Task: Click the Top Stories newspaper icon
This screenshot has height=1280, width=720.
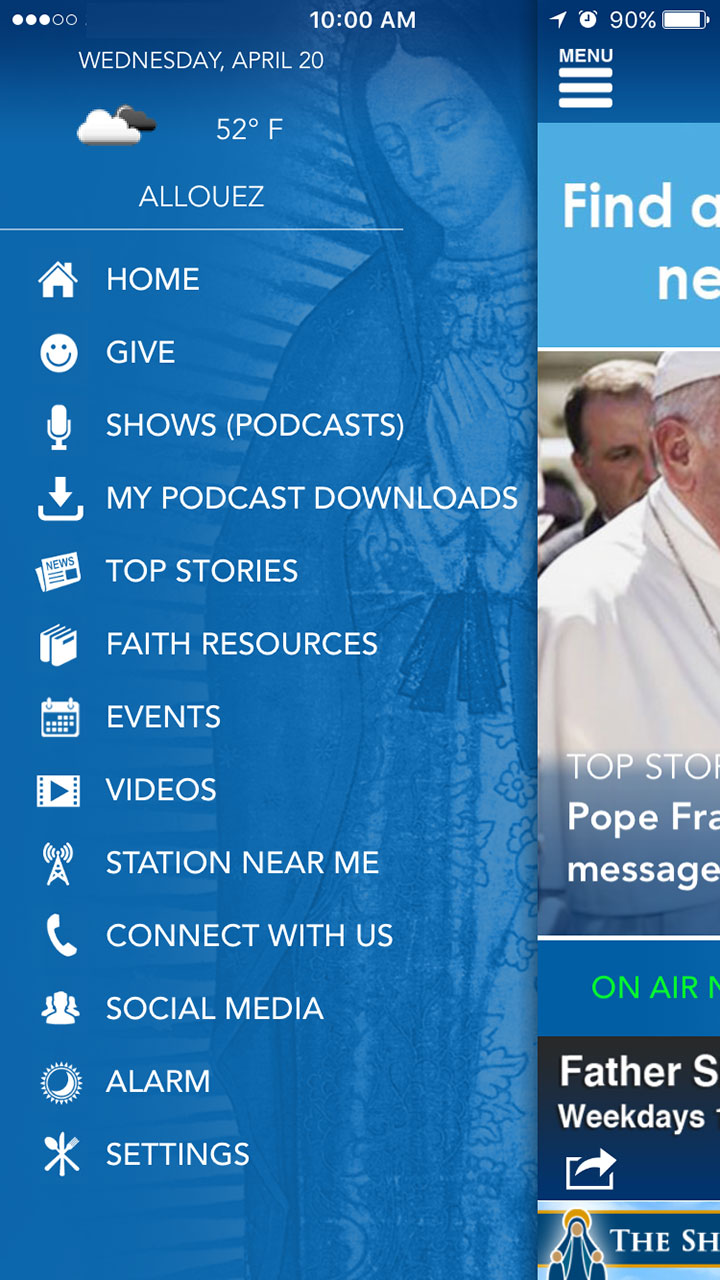Action: (x=58, y=570)
